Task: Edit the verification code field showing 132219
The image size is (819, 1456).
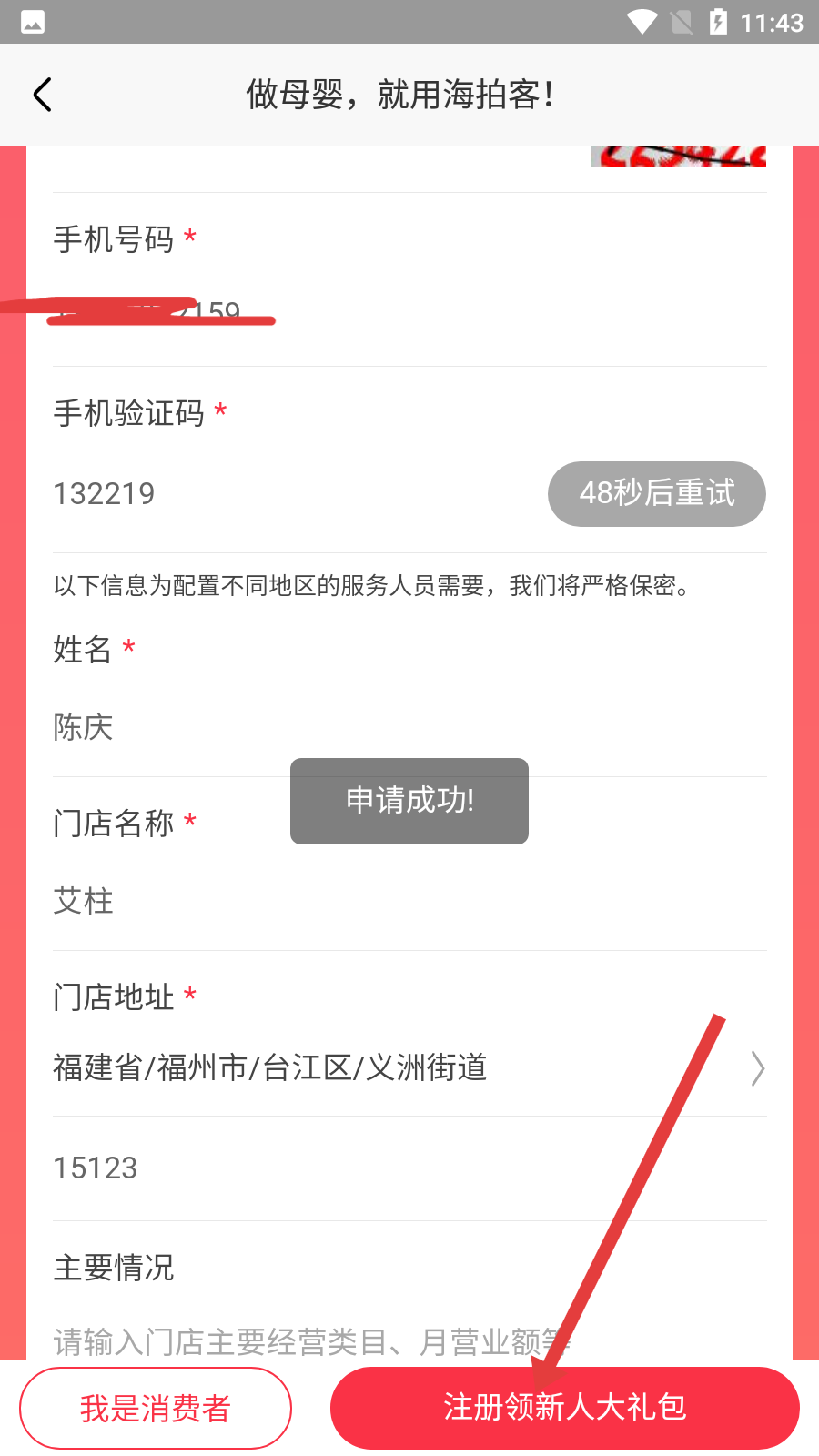Action: click(x=273, y=494)
